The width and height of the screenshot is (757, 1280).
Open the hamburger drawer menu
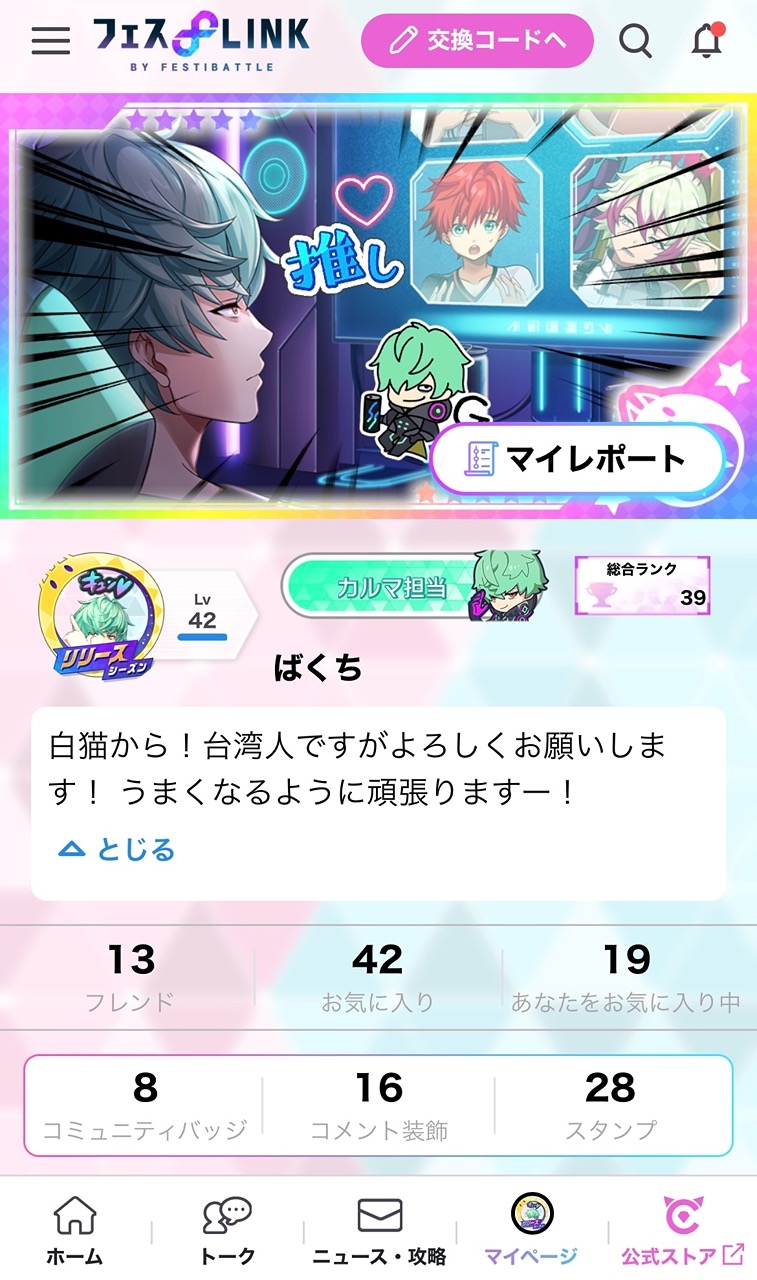click(x=51, y=40)
